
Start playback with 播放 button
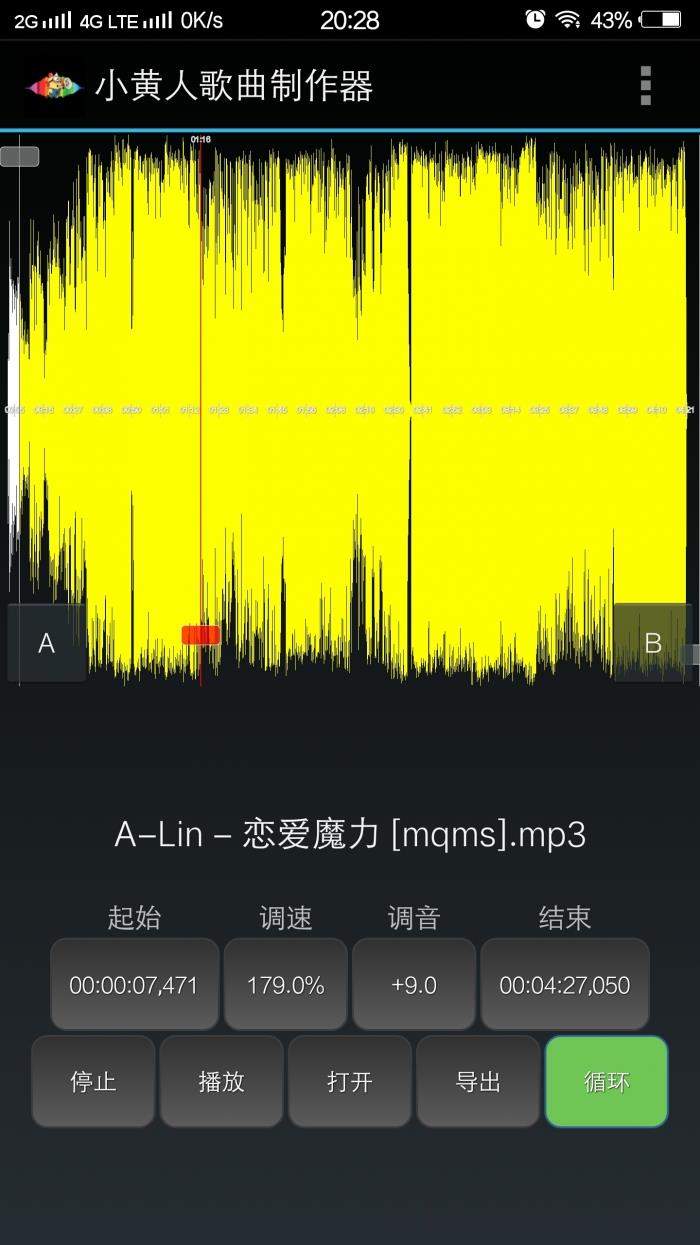222,1082
